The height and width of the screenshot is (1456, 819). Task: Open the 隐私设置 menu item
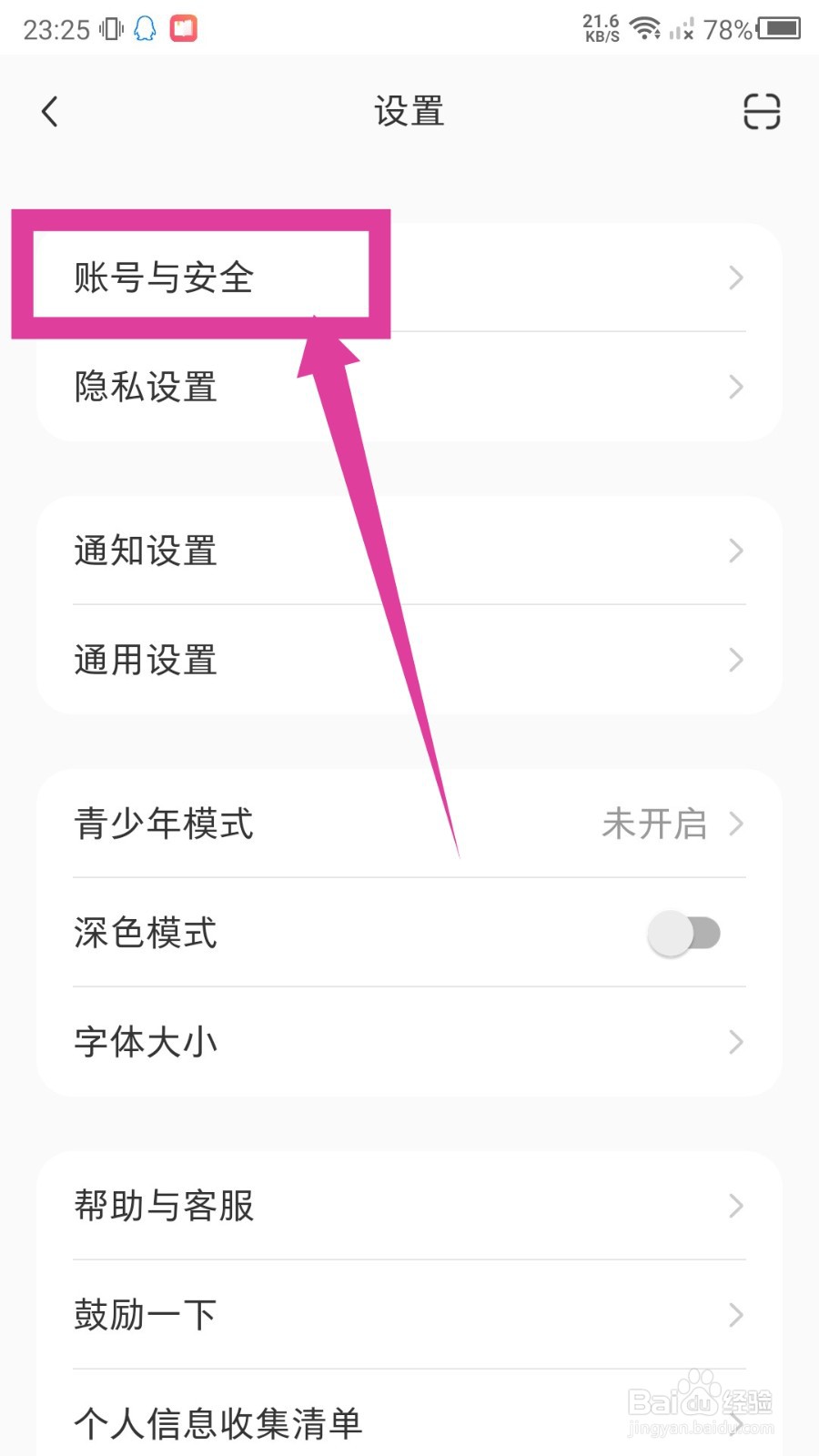pos(409,387)
